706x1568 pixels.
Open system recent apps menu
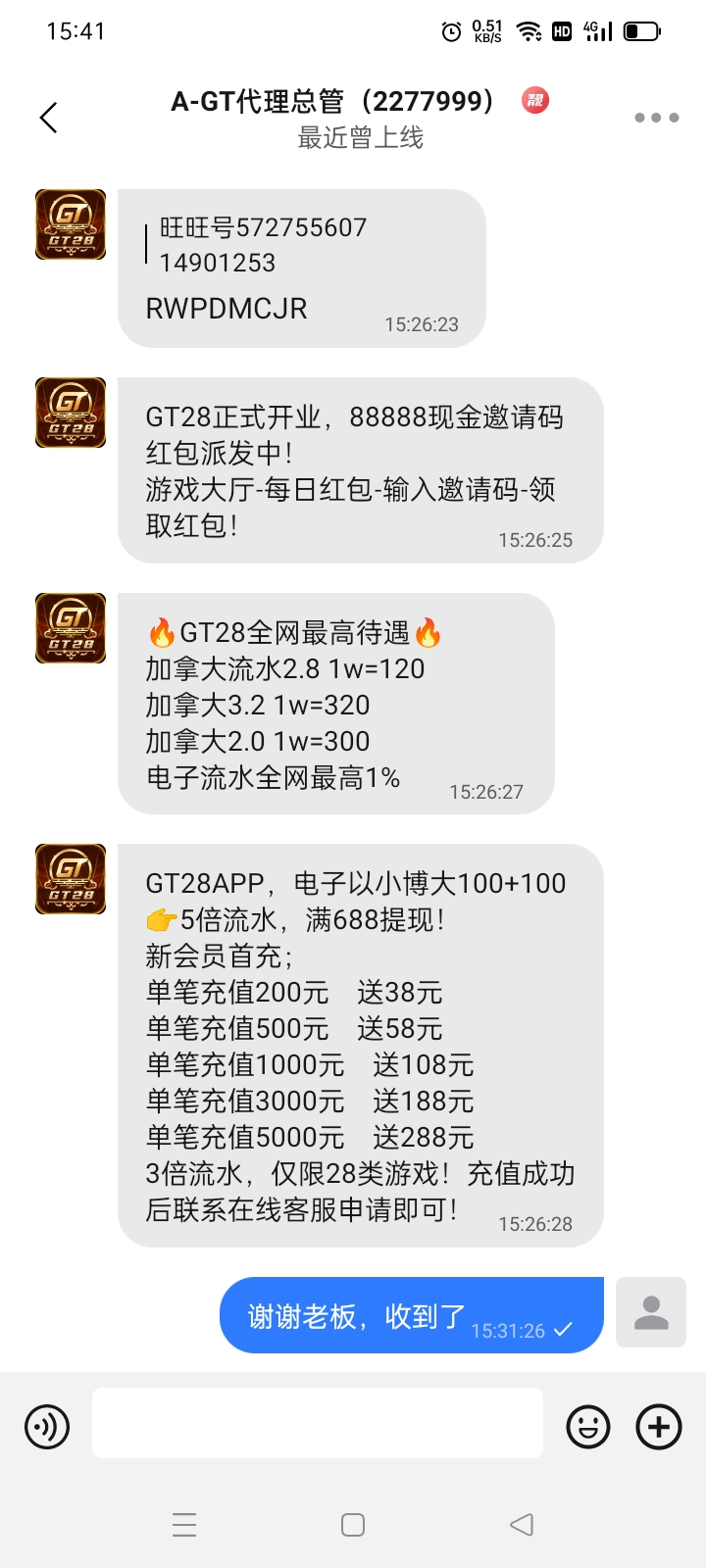184,1525
